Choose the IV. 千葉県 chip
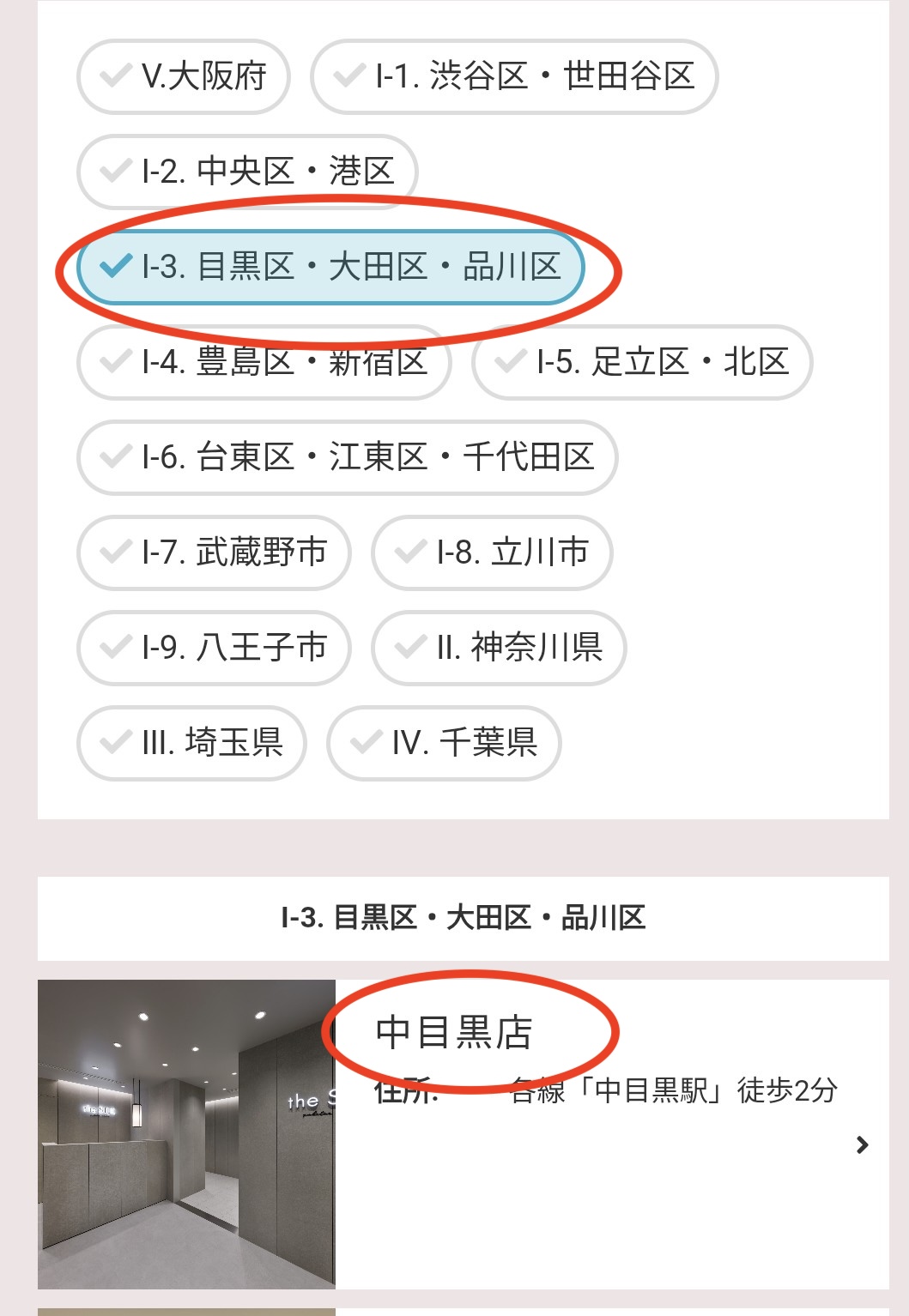This screenshot has width=909, height=1316. 444,743
